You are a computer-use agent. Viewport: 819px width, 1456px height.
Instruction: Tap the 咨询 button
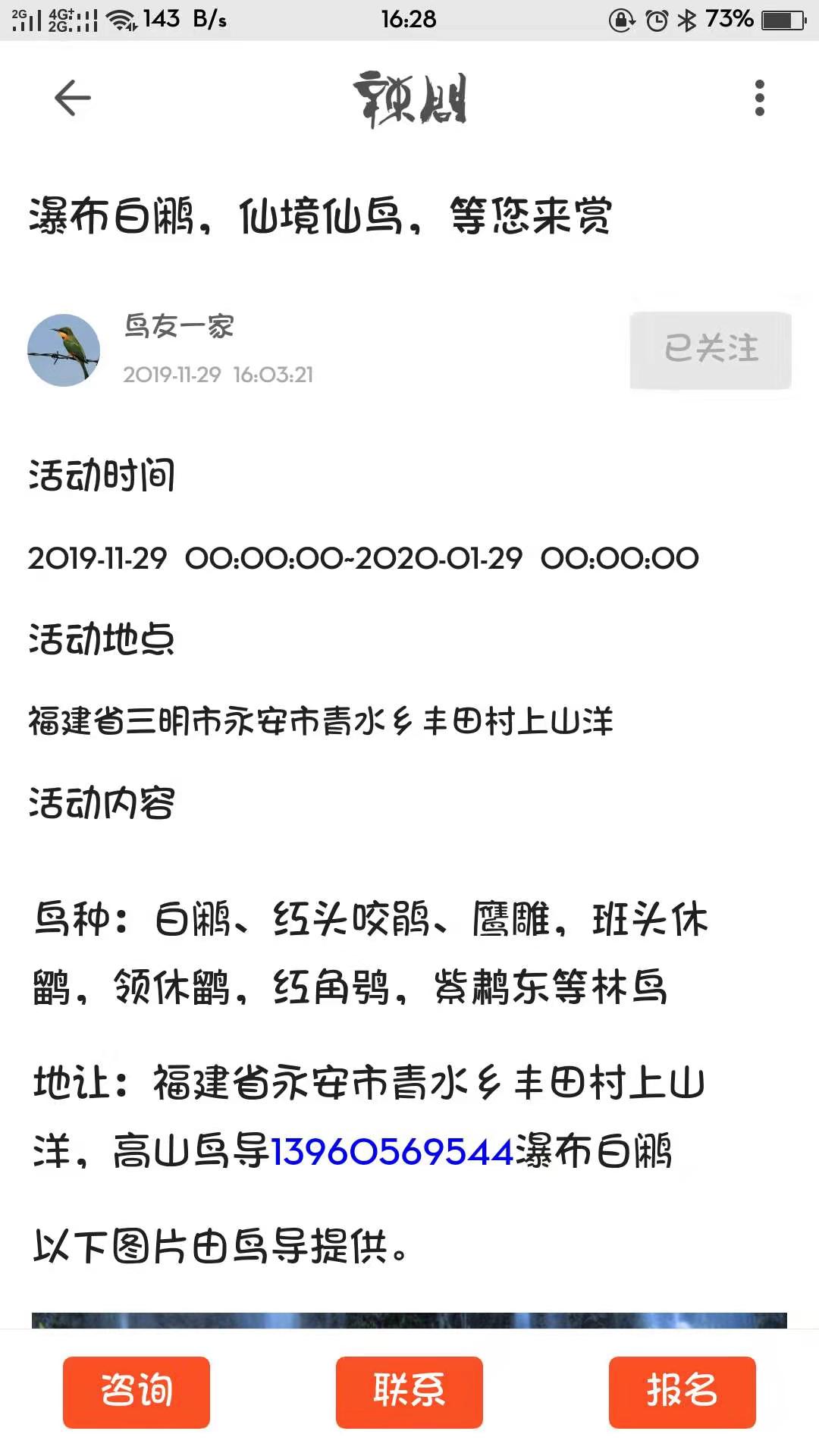pos(136,1392)
